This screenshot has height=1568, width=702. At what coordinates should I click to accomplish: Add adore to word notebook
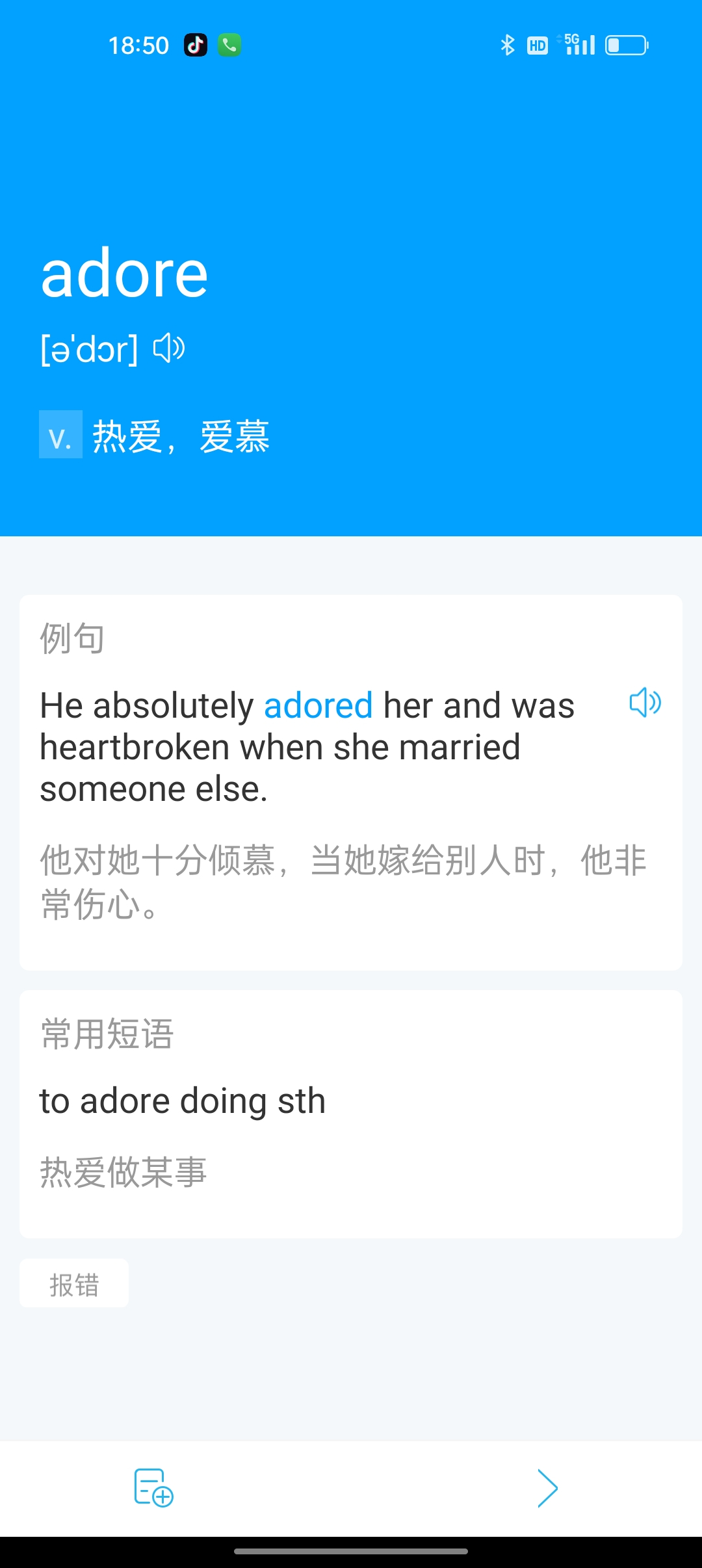tap(153, 1487)
